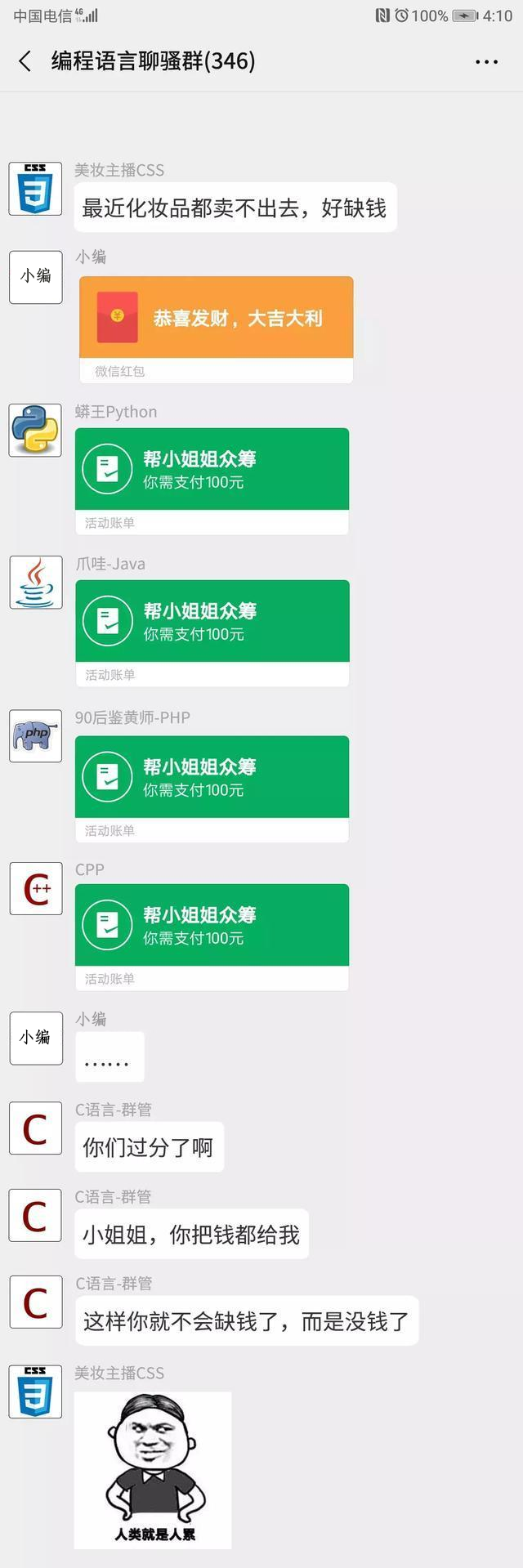View CPP's profile avatar
This screenshot has height=1568, width=523.
[x=35, y=888]
